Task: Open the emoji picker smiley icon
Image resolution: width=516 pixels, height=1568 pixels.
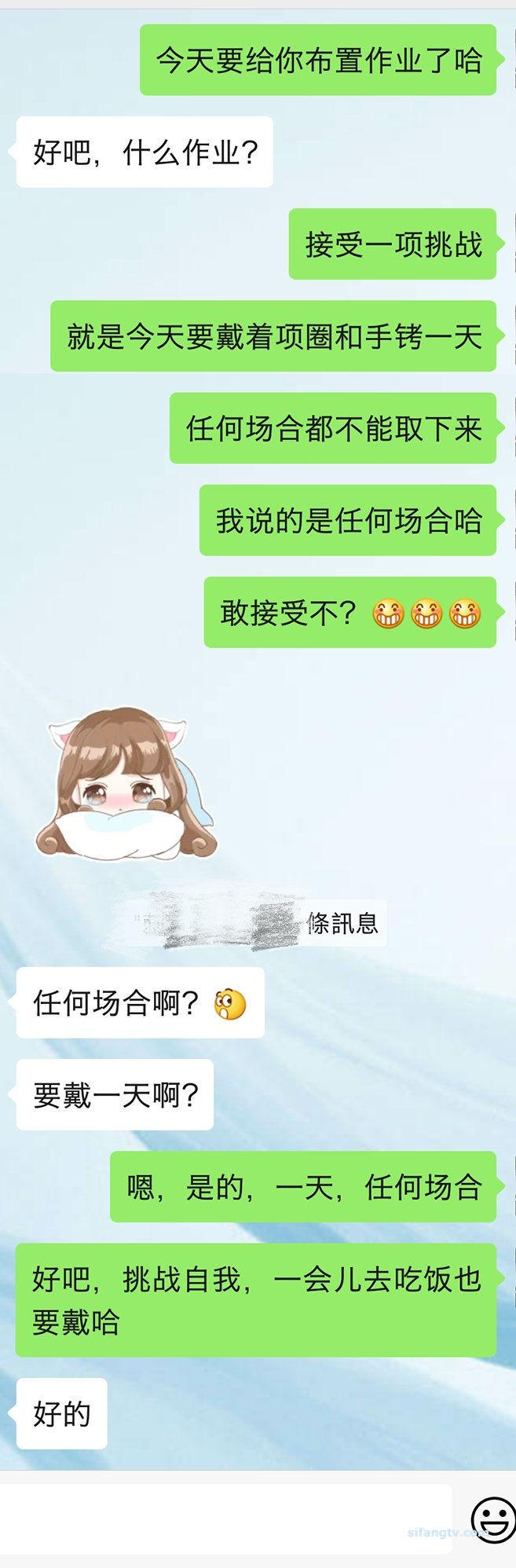Action: pos(492,1519)
